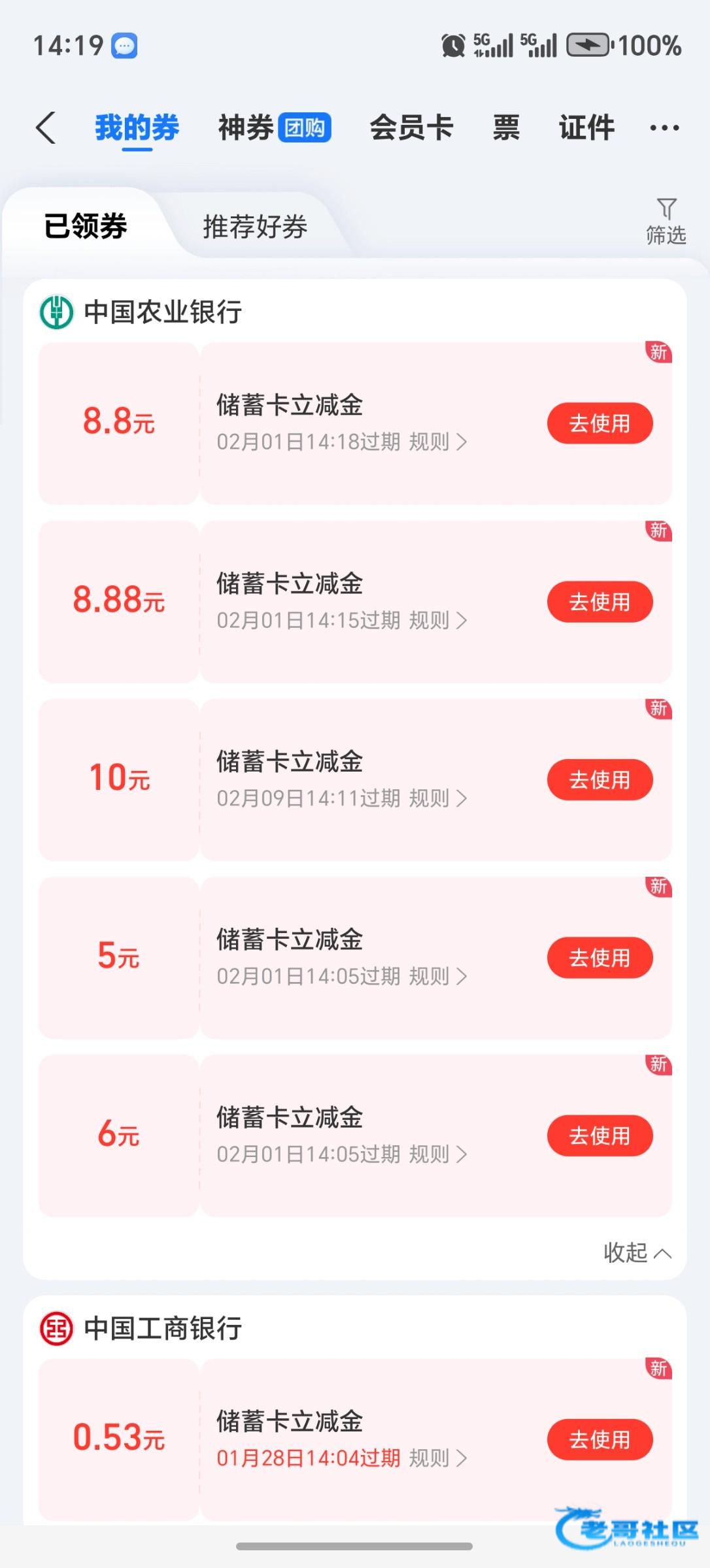Select 去使用 for the 5元 coupon
This screenshot has width=710, height=1568.
[x=600, y=958]
